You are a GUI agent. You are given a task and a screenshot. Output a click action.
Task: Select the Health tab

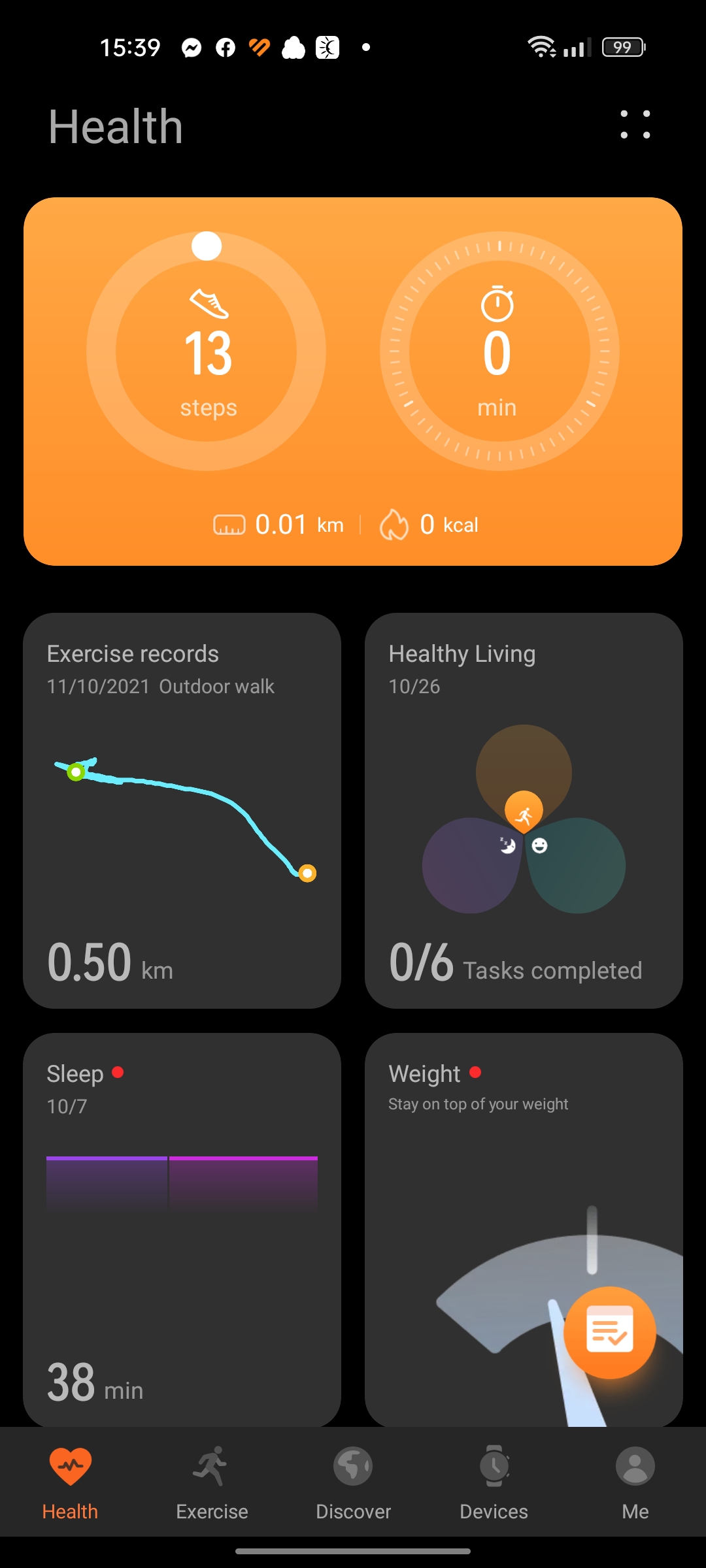pos(71,1483)
